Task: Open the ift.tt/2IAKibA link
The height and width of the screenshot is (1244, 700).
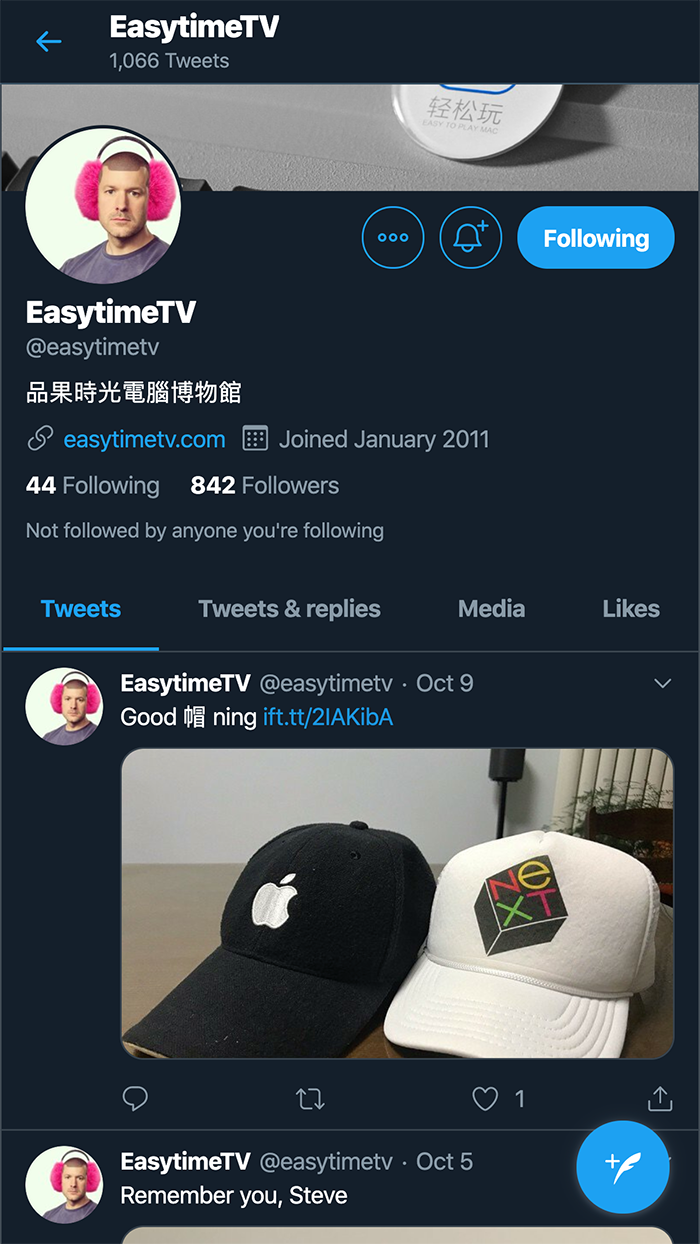Action: click(328, 717)
